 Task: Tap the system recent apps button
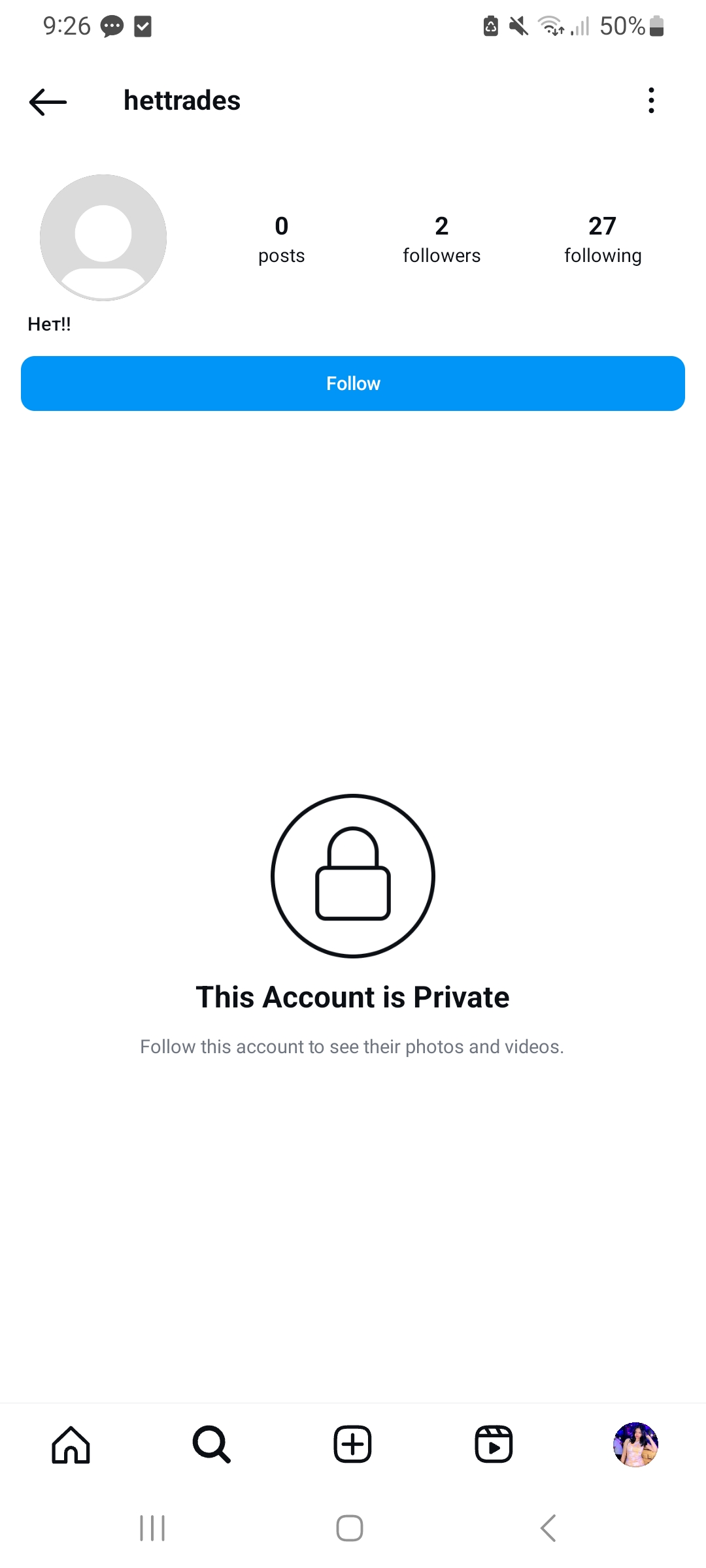[x=152, y=1528]
